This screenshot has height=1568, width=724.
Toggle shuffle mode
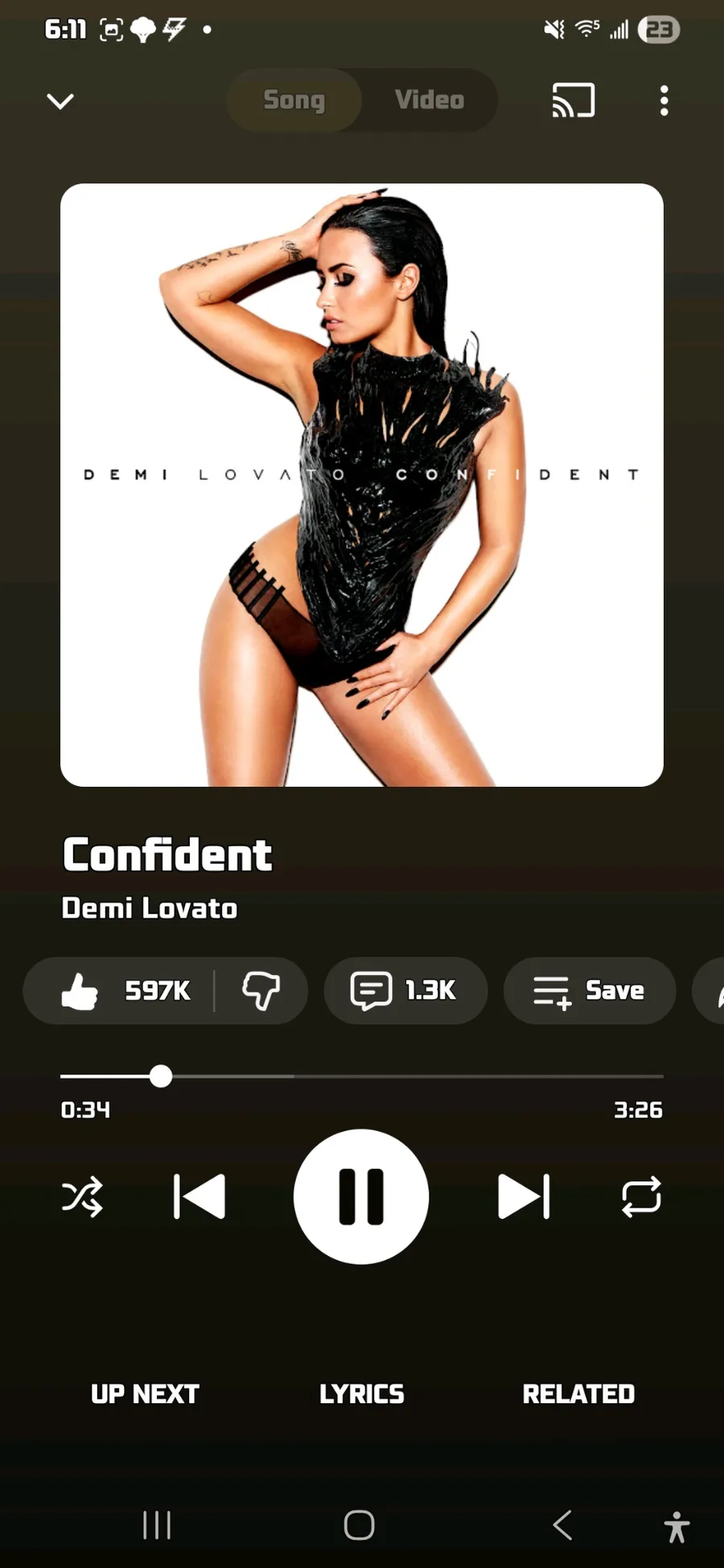[82, 1196]
